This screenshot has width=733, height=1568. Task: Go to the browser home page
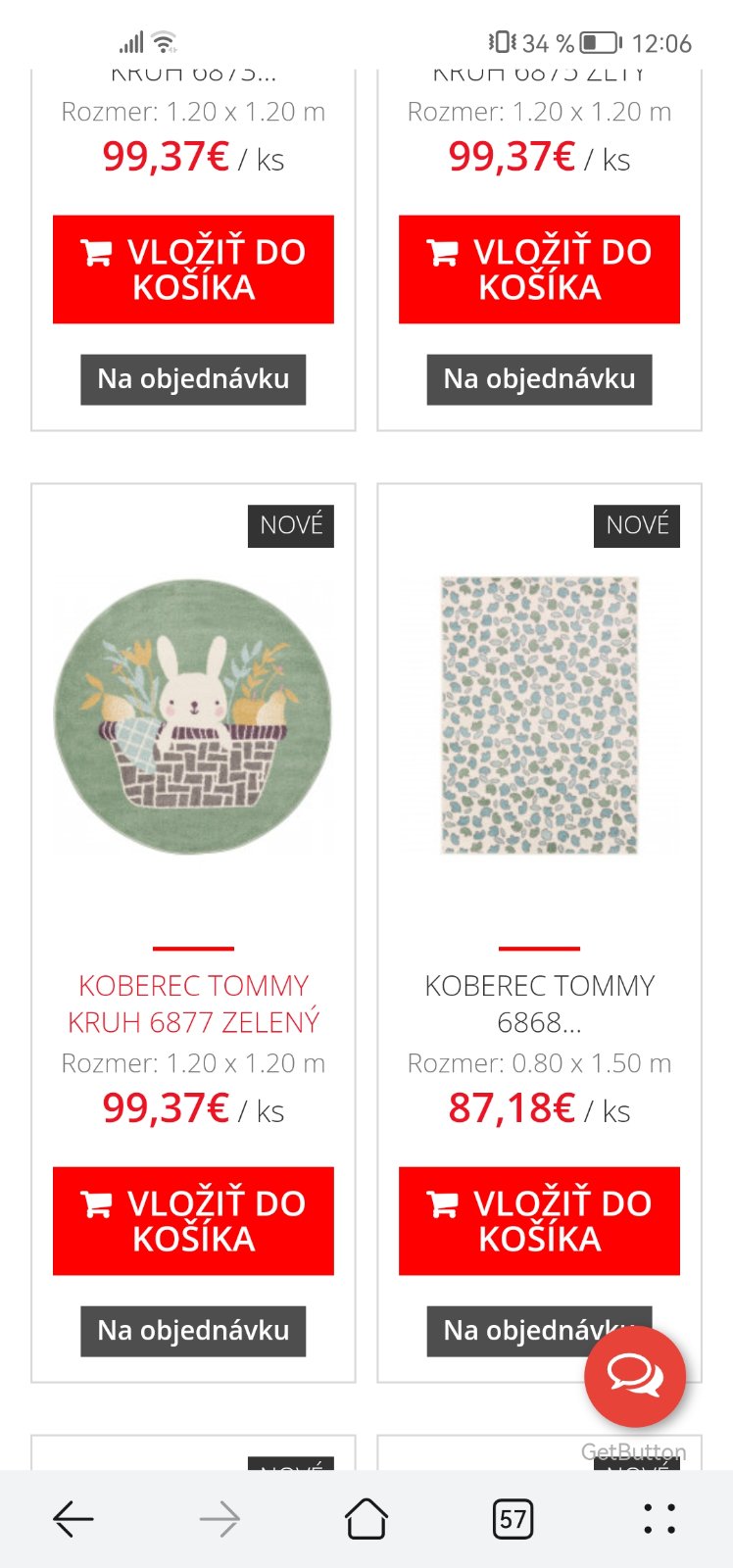[x=366, y=1519]
